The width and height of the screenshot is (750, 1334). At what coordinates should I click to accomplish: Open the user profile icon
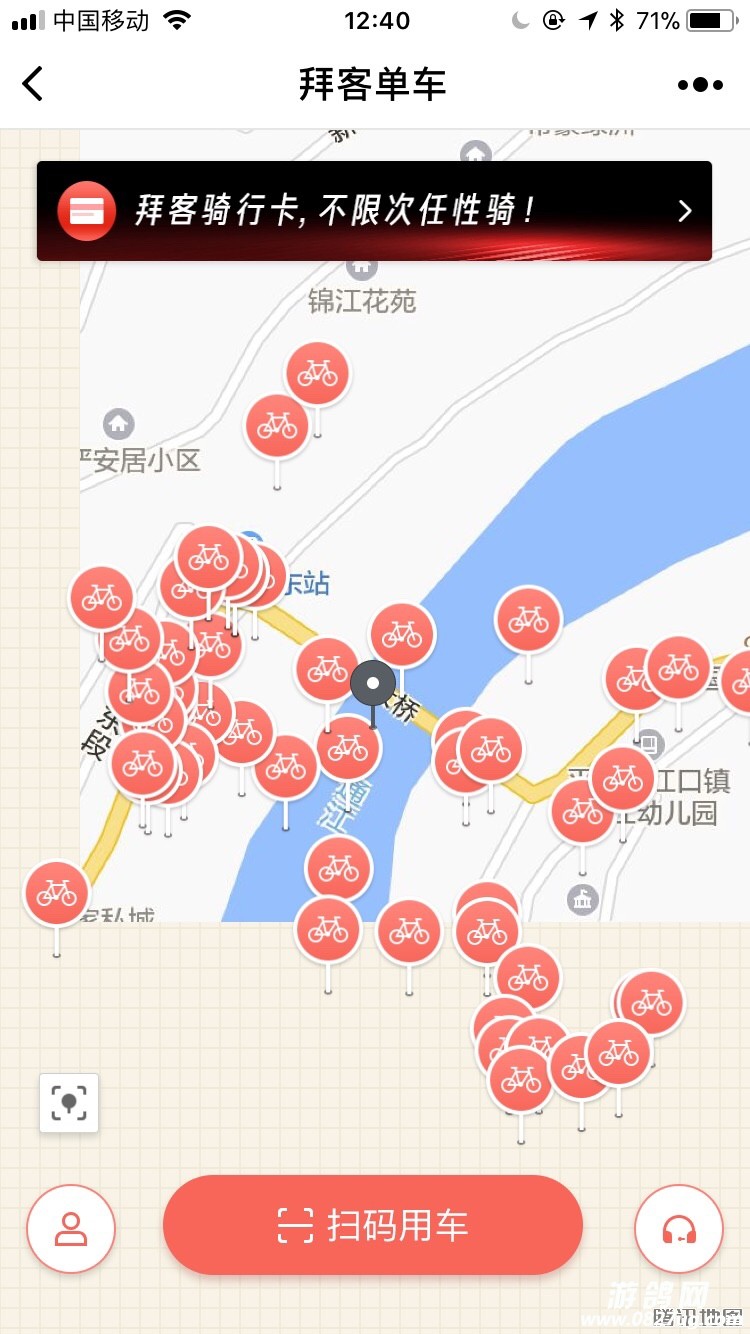(x=71, y=1229)
